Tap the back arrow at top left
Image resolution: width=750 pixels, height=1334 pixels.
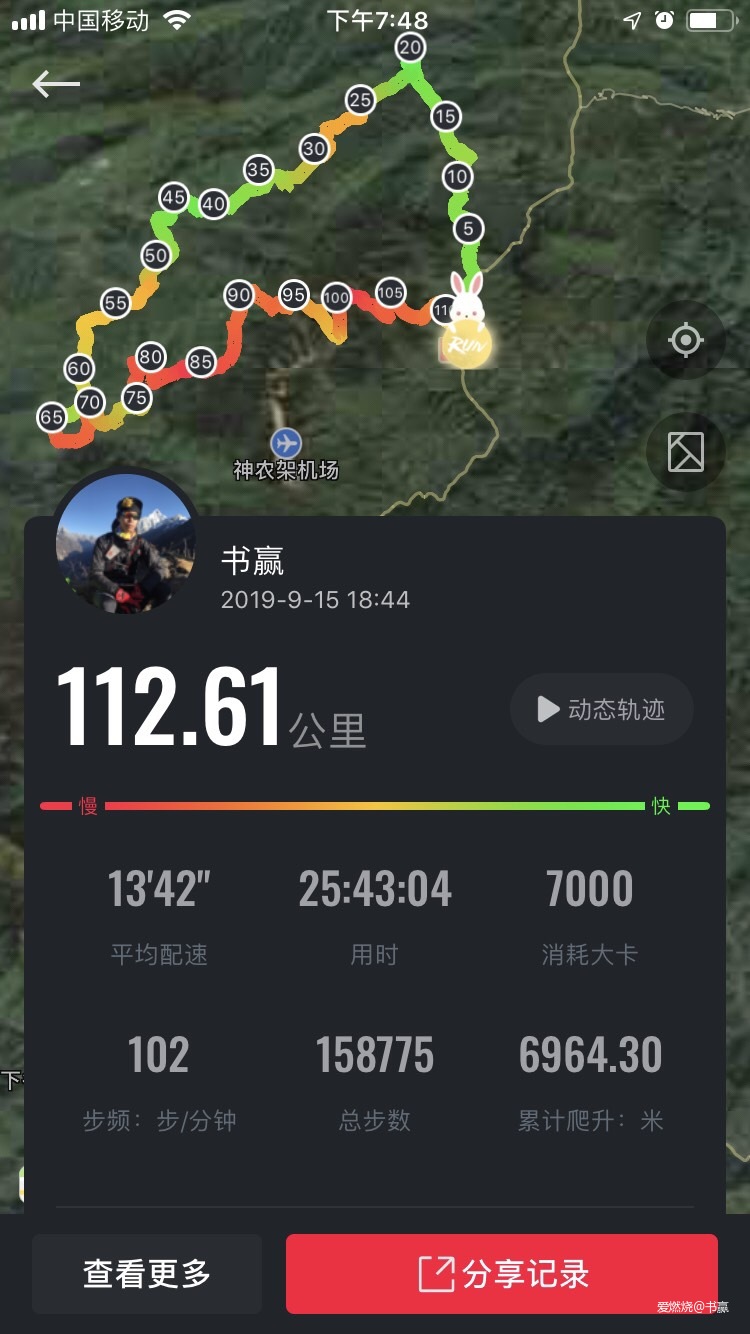point(57,84)
